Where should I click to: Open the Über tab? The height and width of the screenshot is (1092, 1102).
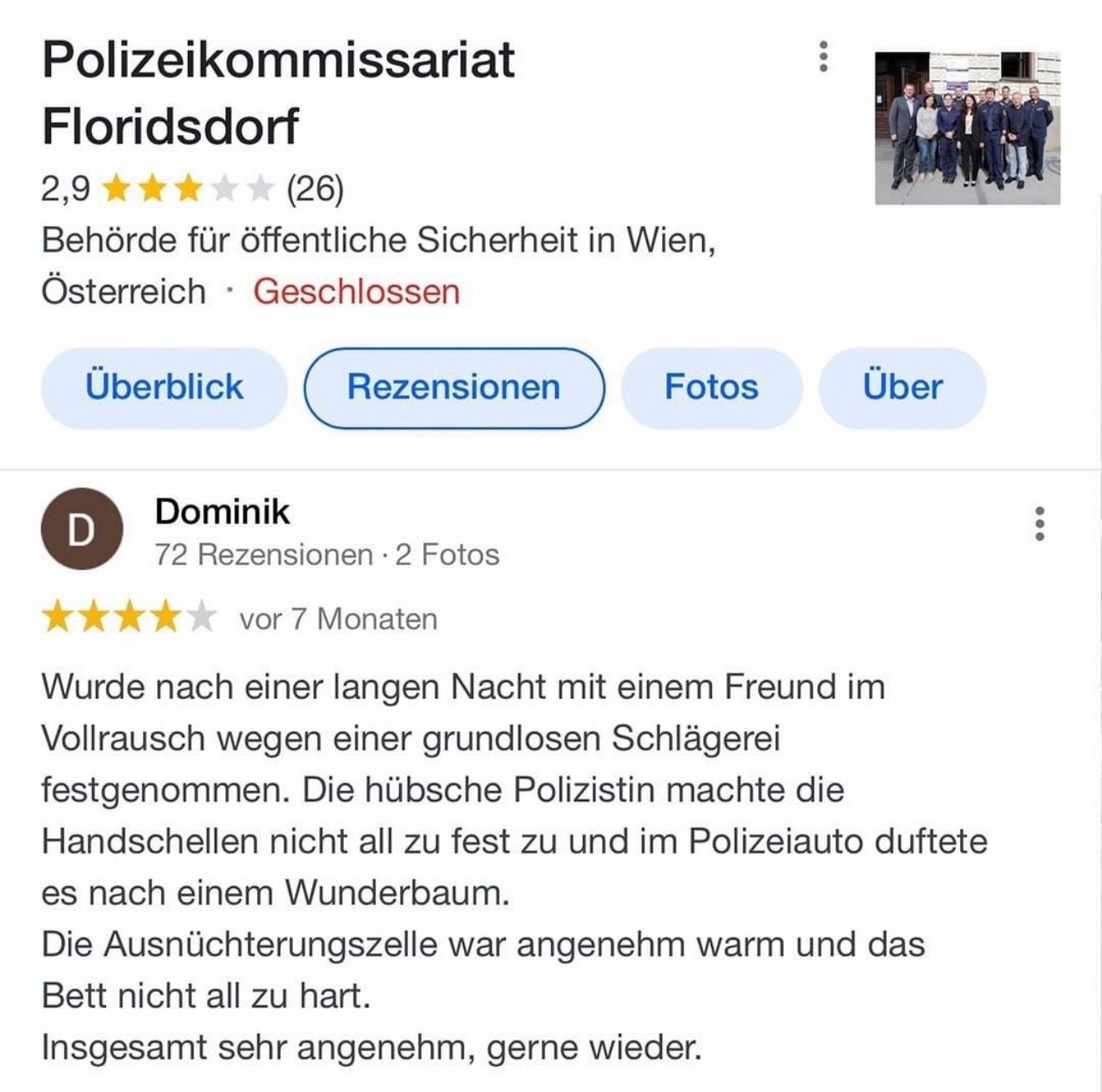pyautogui.click(x=902, y=387)
